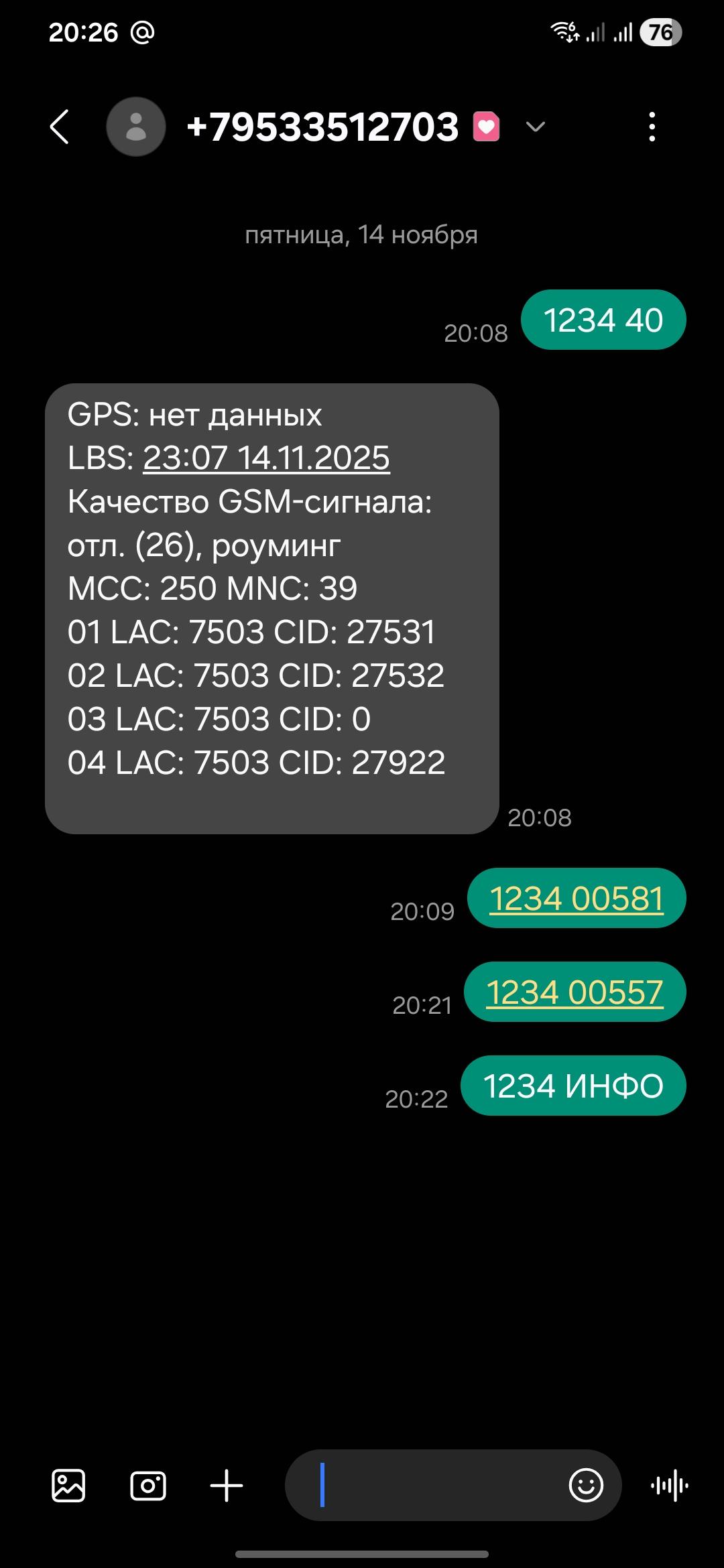
Task: Tap the underlined date 23:07 14.11.2025
Action: coord(266,458)
